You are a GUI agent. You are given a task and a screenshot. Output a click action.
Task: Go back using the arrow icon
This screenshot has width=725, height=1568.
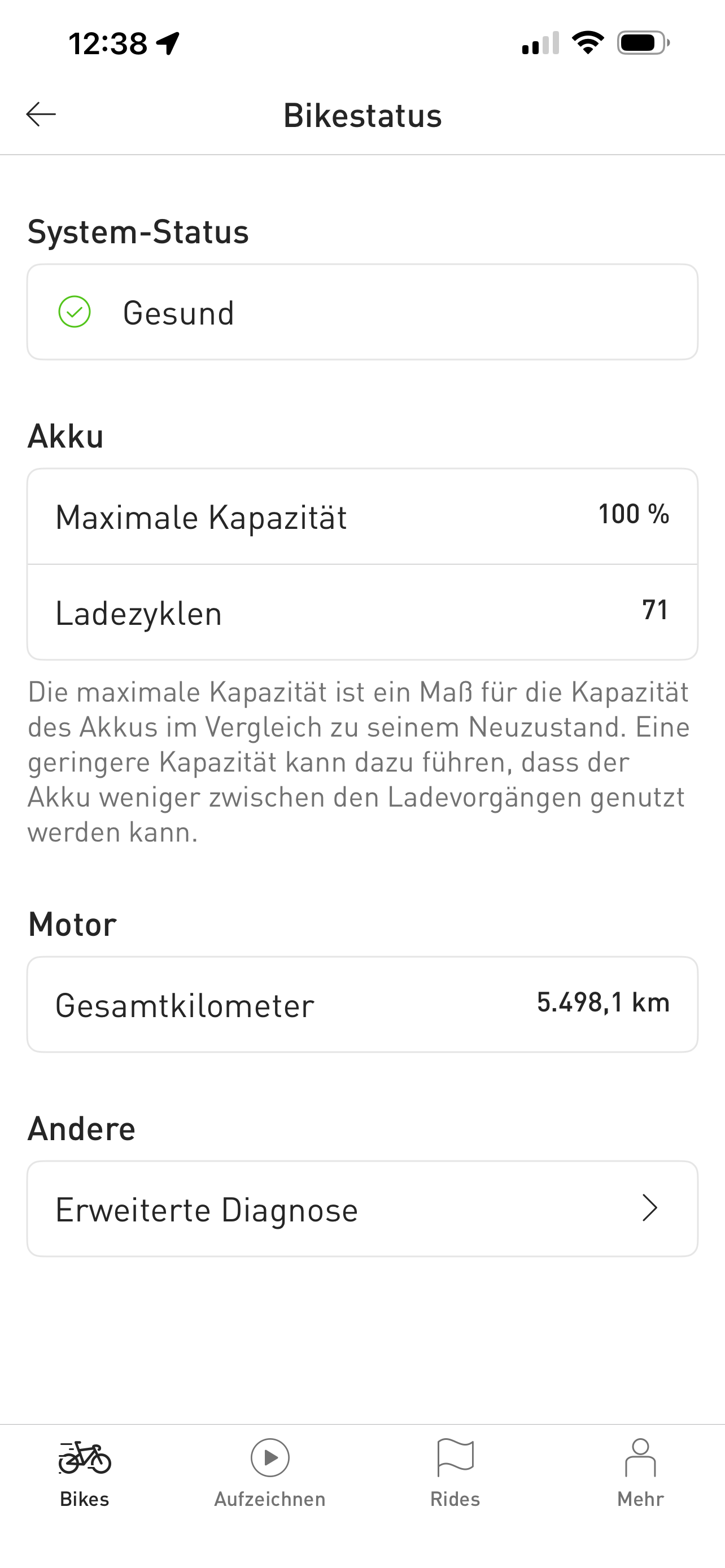pos(41,115)
